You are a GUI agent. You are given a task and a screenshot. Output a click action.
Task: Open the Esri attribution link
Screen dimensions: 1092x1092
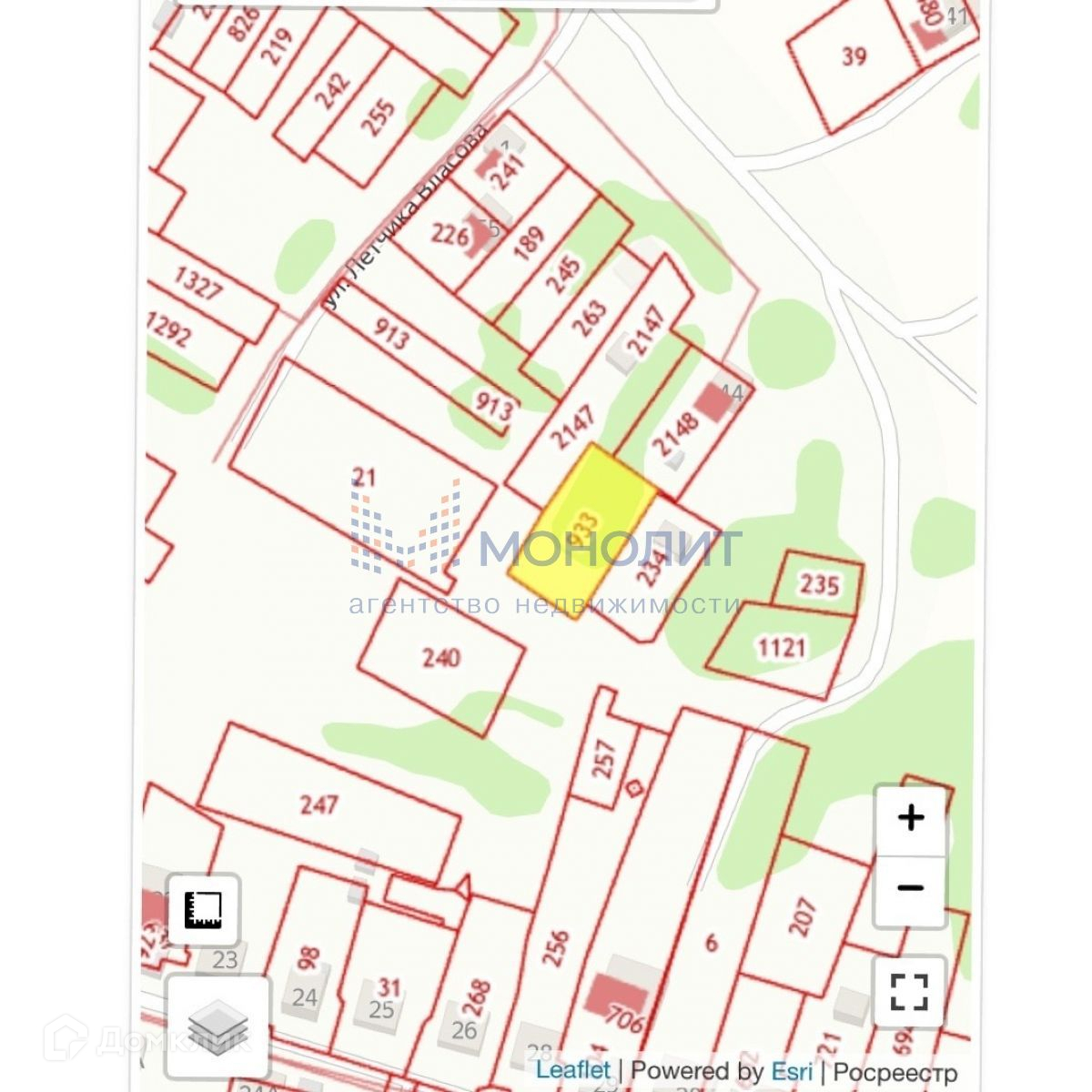tap(792, 1070)
